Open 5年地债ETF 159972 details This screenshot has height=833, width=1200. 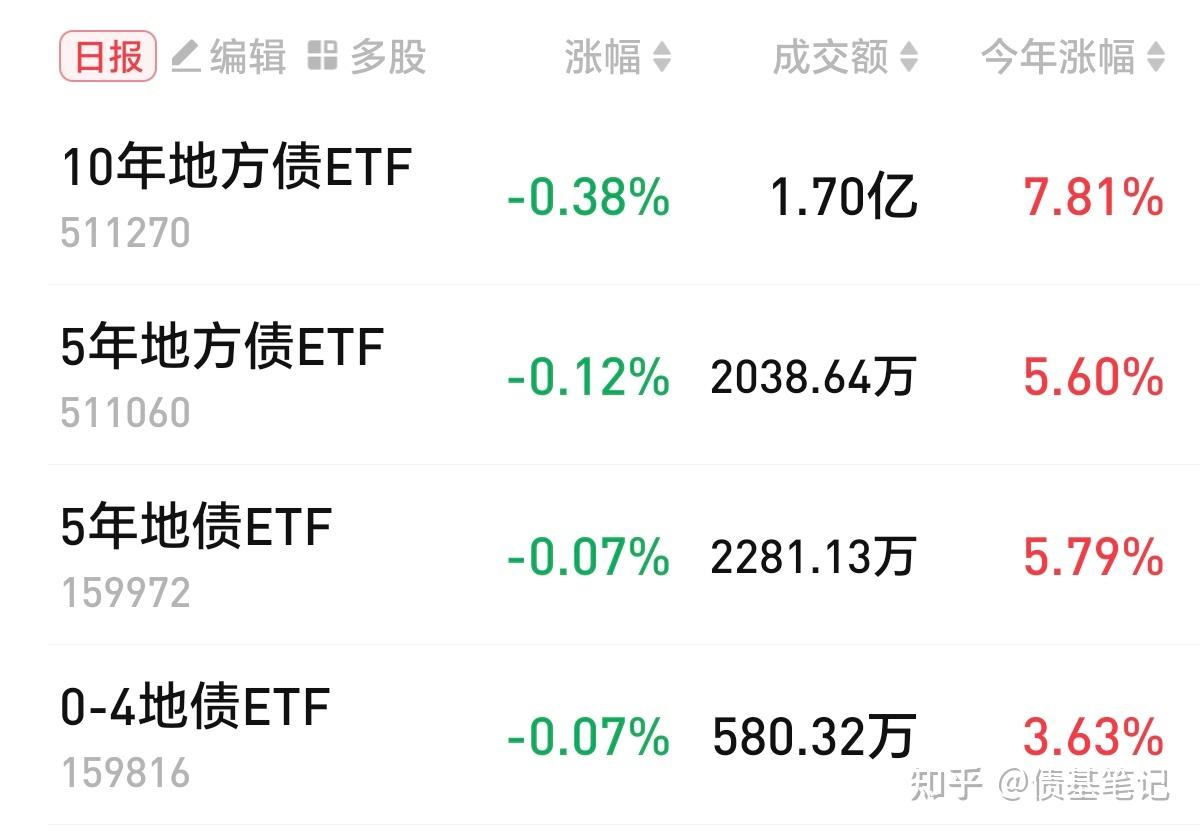click(196, 556)
